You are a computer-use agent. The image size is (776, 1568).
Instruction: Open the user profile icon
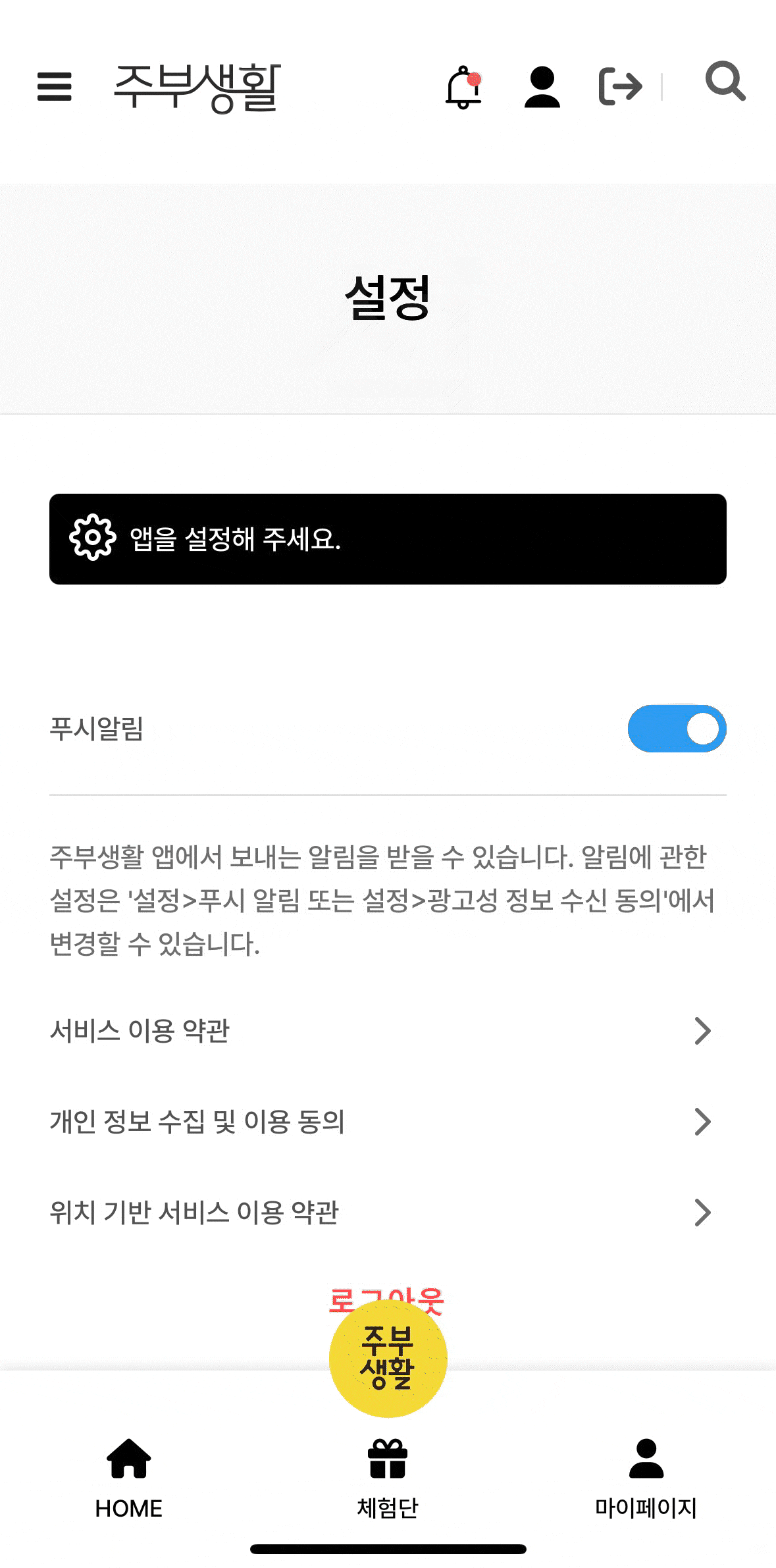click(x=542, y=87)
